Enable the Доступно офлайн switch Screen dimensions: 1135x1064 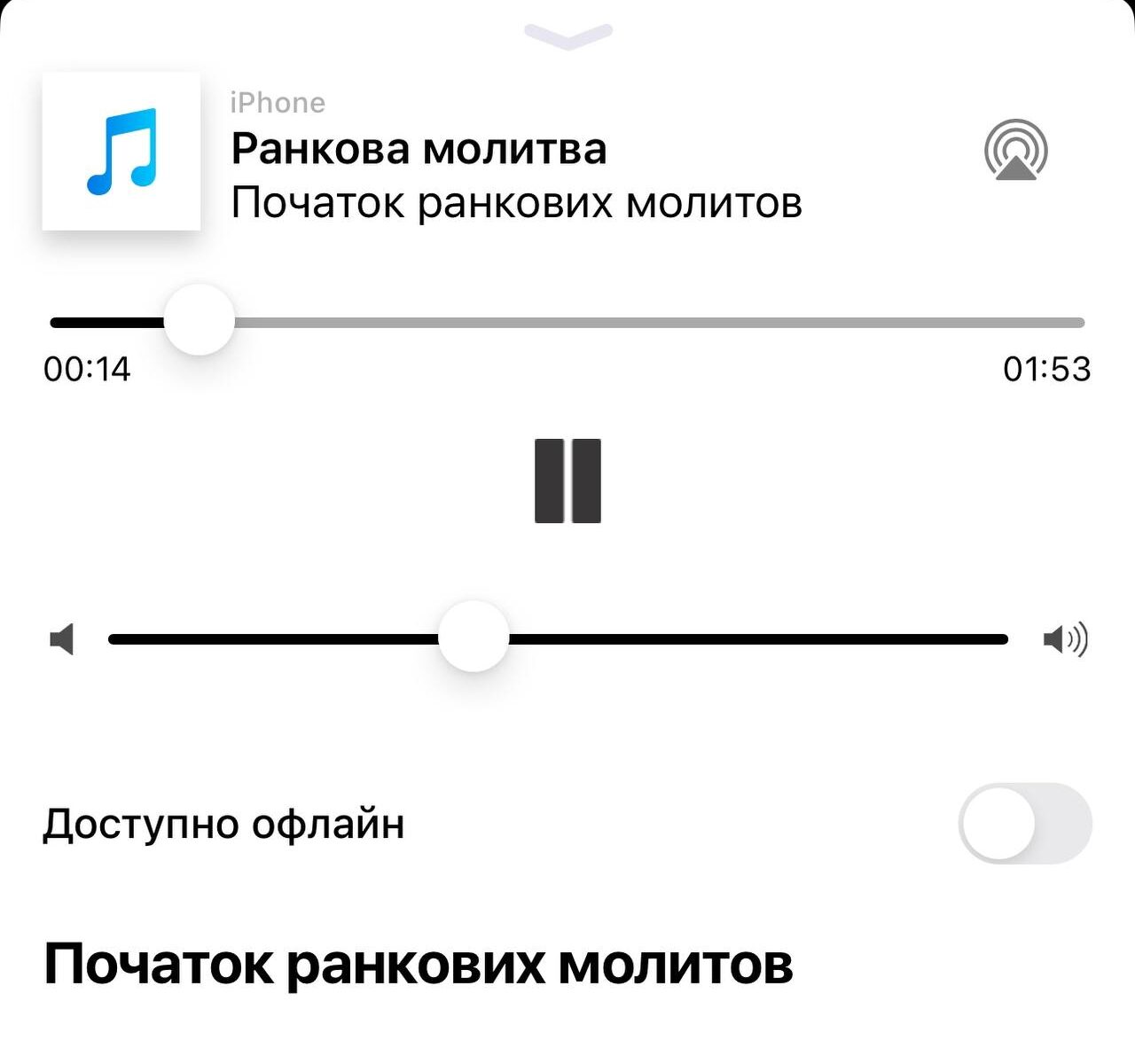(1024, 824)
